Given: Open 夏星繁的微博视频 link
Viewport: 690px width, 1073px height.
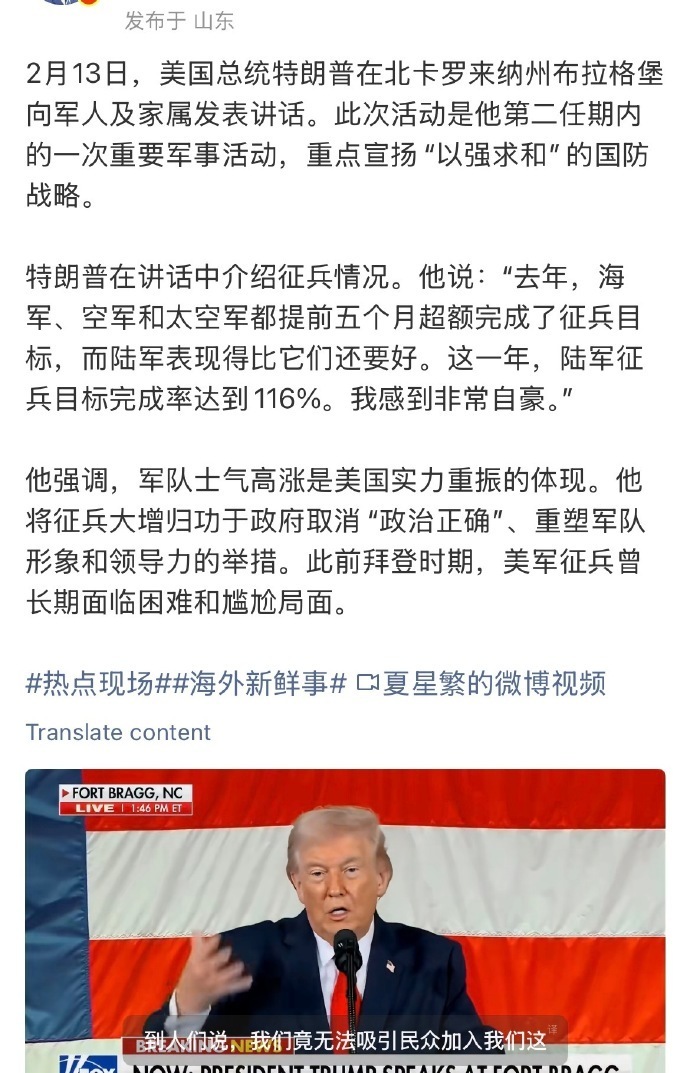Looking at the screenshot, I should [482, 683].
